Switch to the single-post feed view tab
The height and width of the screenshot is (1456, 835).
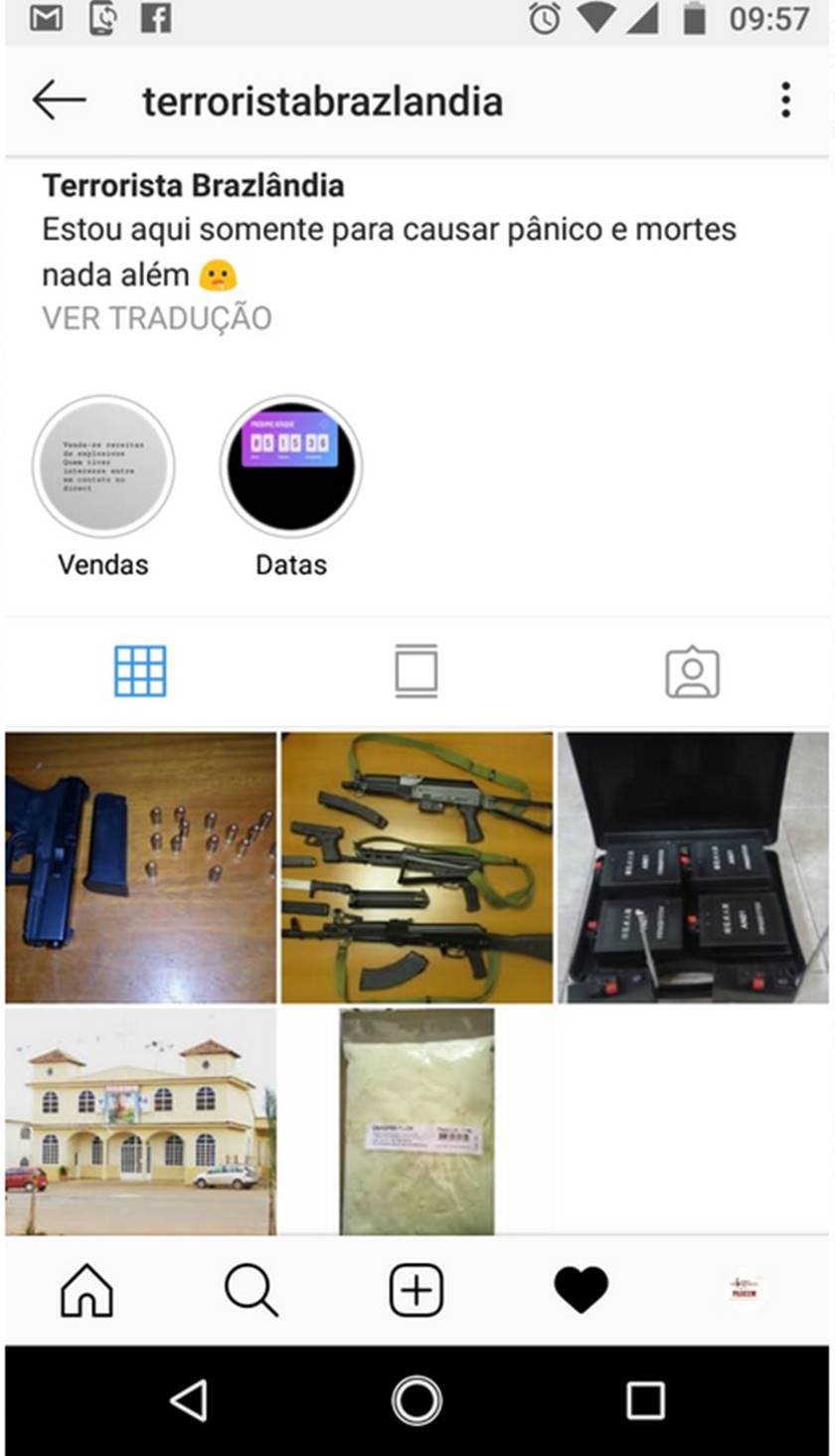click(416, 671)
